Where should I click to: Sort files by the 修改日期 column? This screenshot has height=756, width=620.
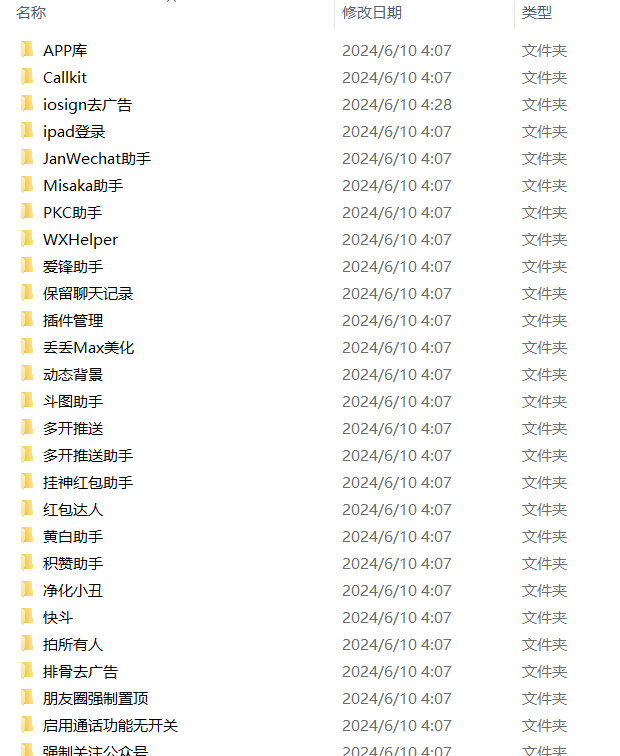372,12
